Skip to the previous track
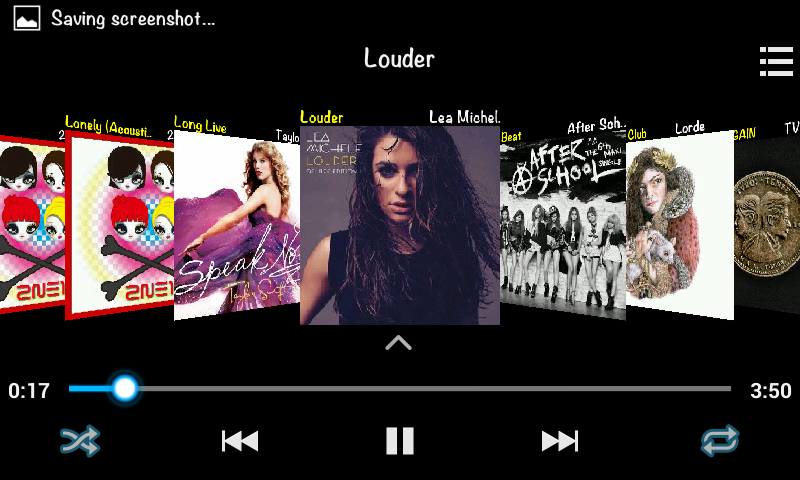 [240, 440]
